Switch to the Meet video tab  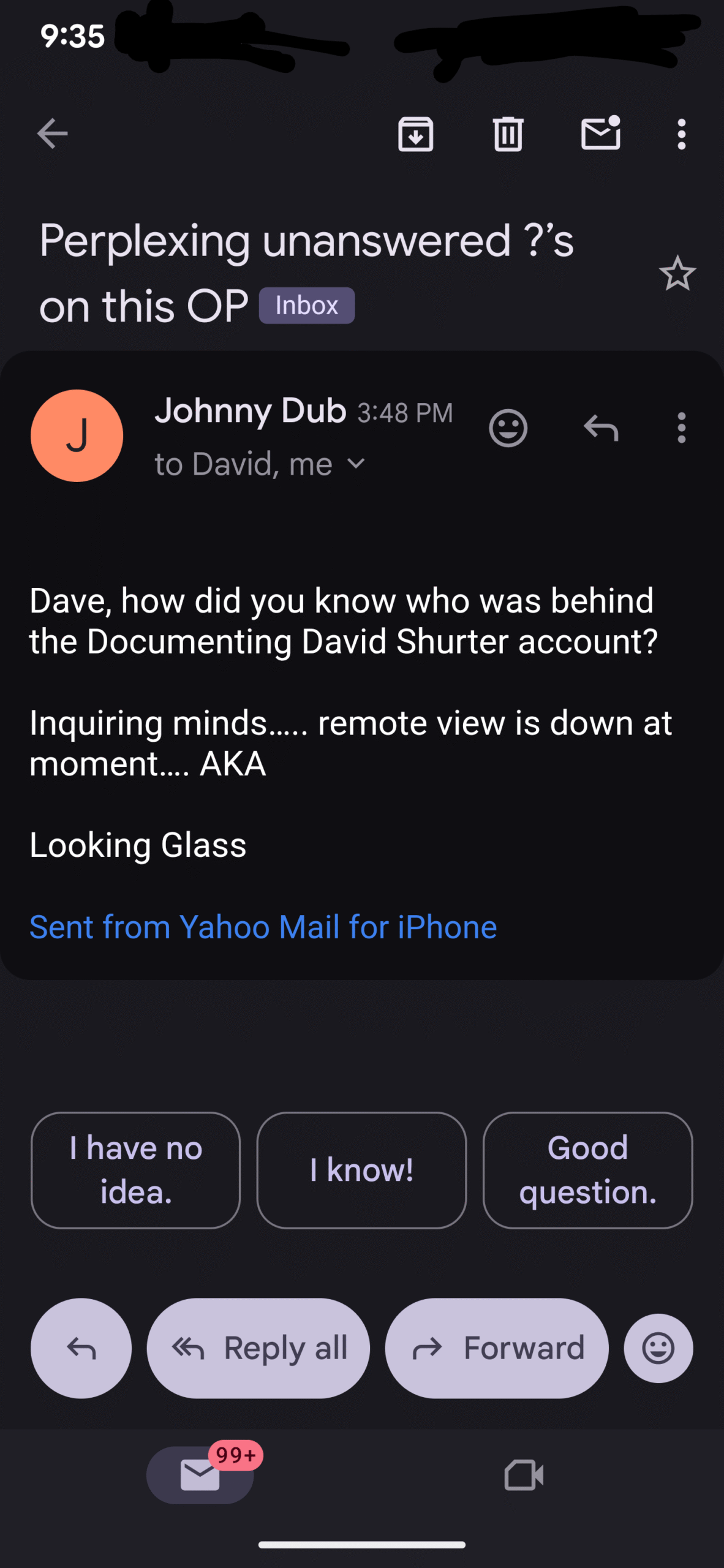[x=524, y=1475]
